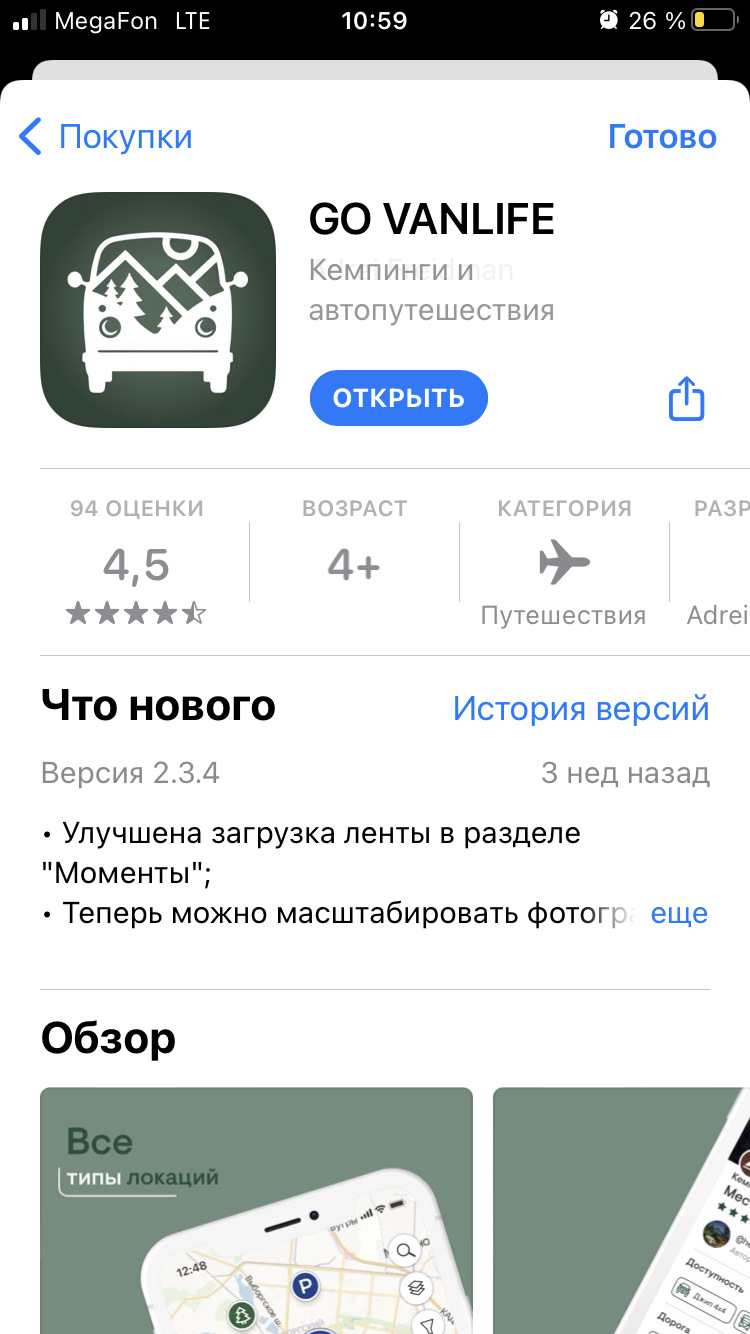Open the Все типы локаций screenshot

click(256, 1210)
